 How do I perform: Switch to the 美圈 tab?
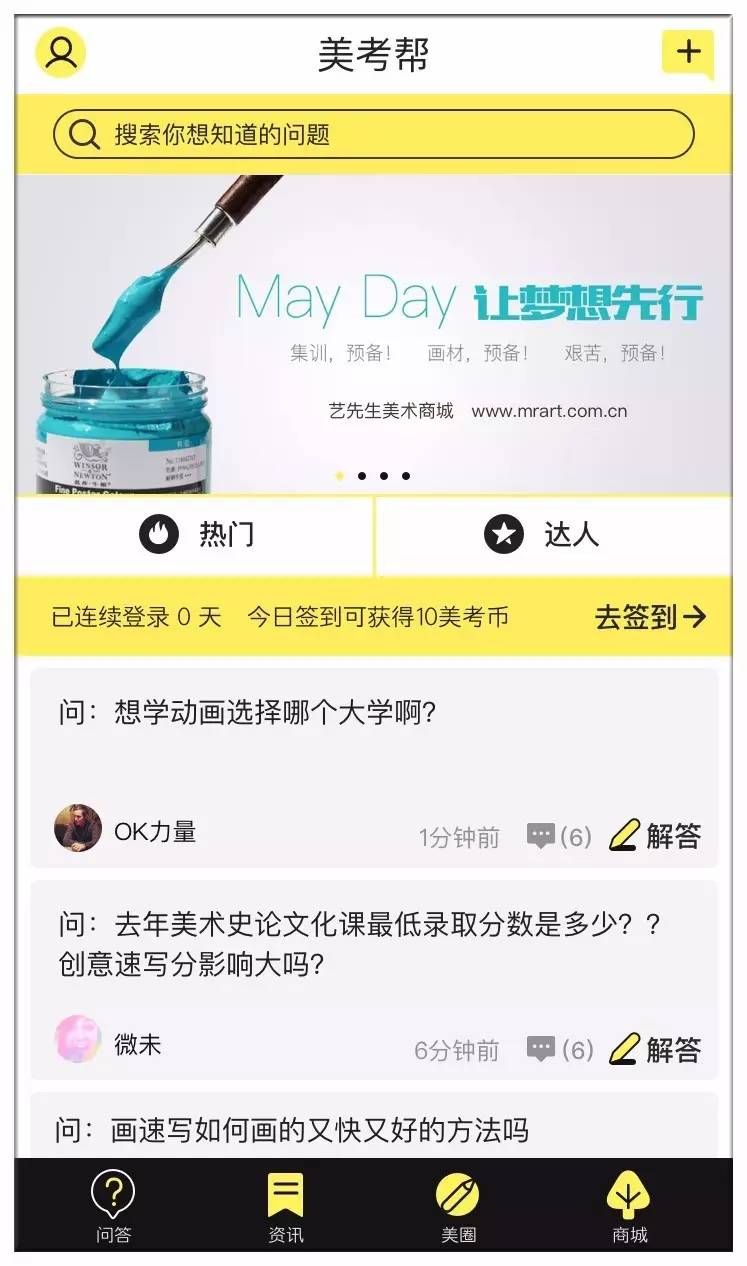pyautogui.click(x=458, y=1207)
